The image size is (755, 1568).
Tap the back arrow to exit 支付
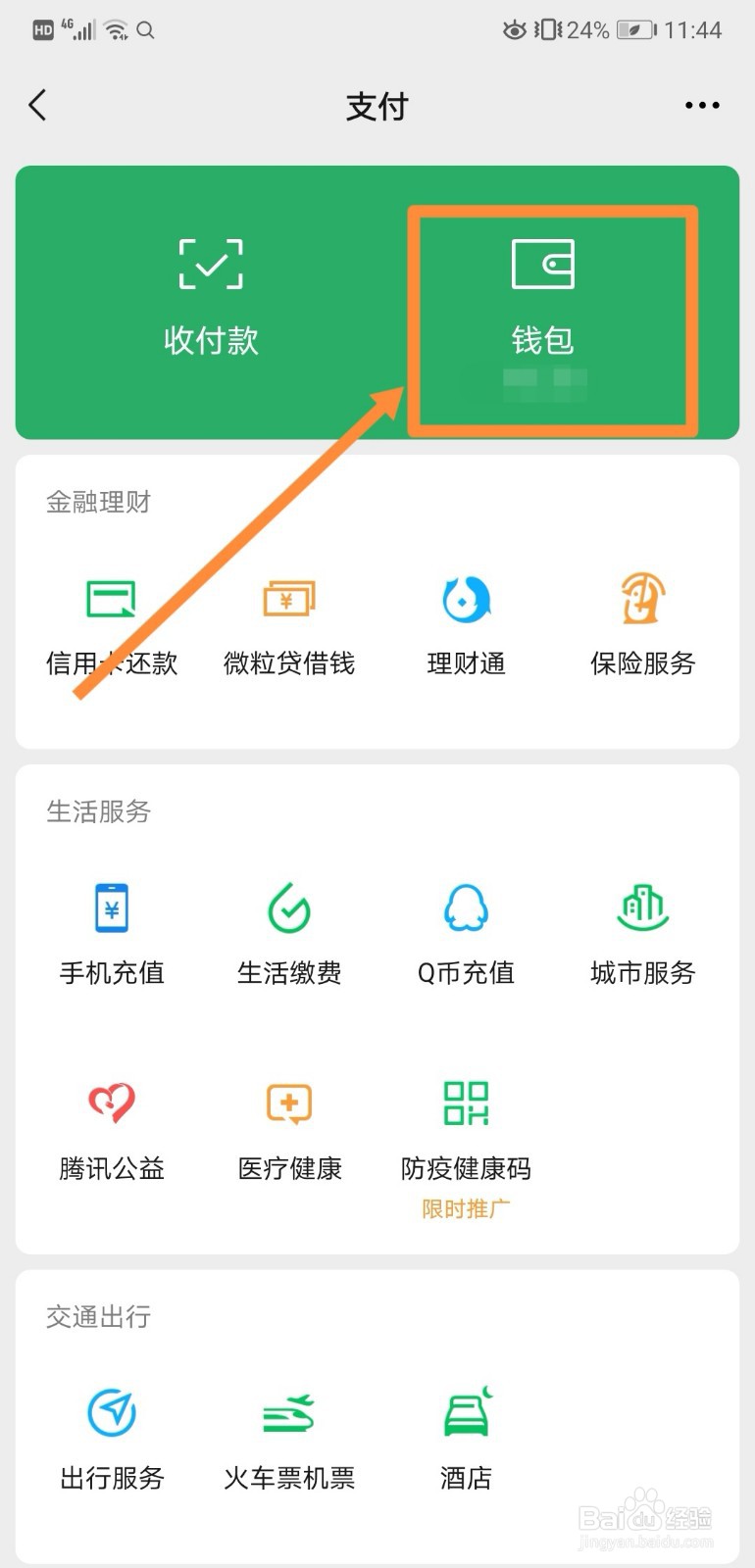pos(37,105)
